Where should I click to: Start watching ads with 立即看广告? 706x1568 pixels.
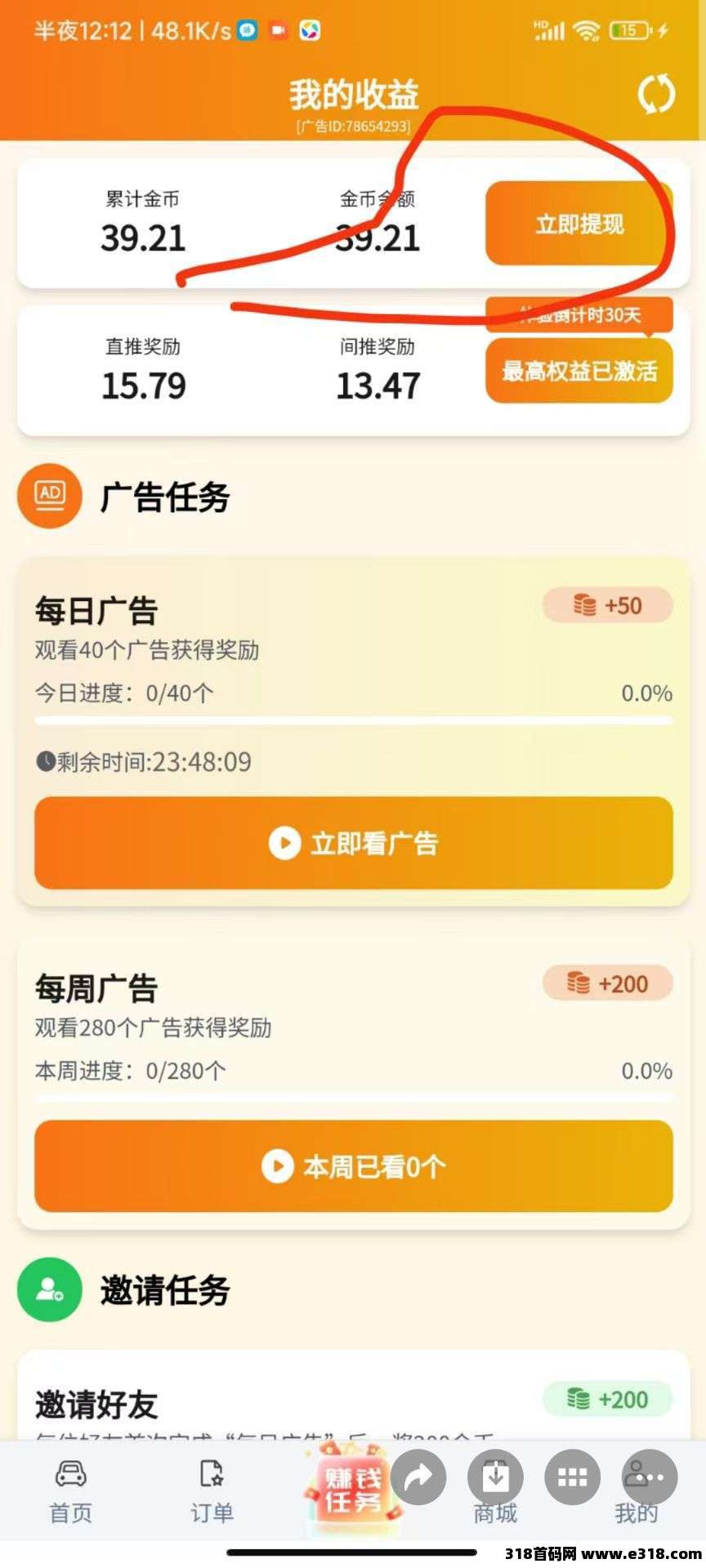tap(353, 843)
